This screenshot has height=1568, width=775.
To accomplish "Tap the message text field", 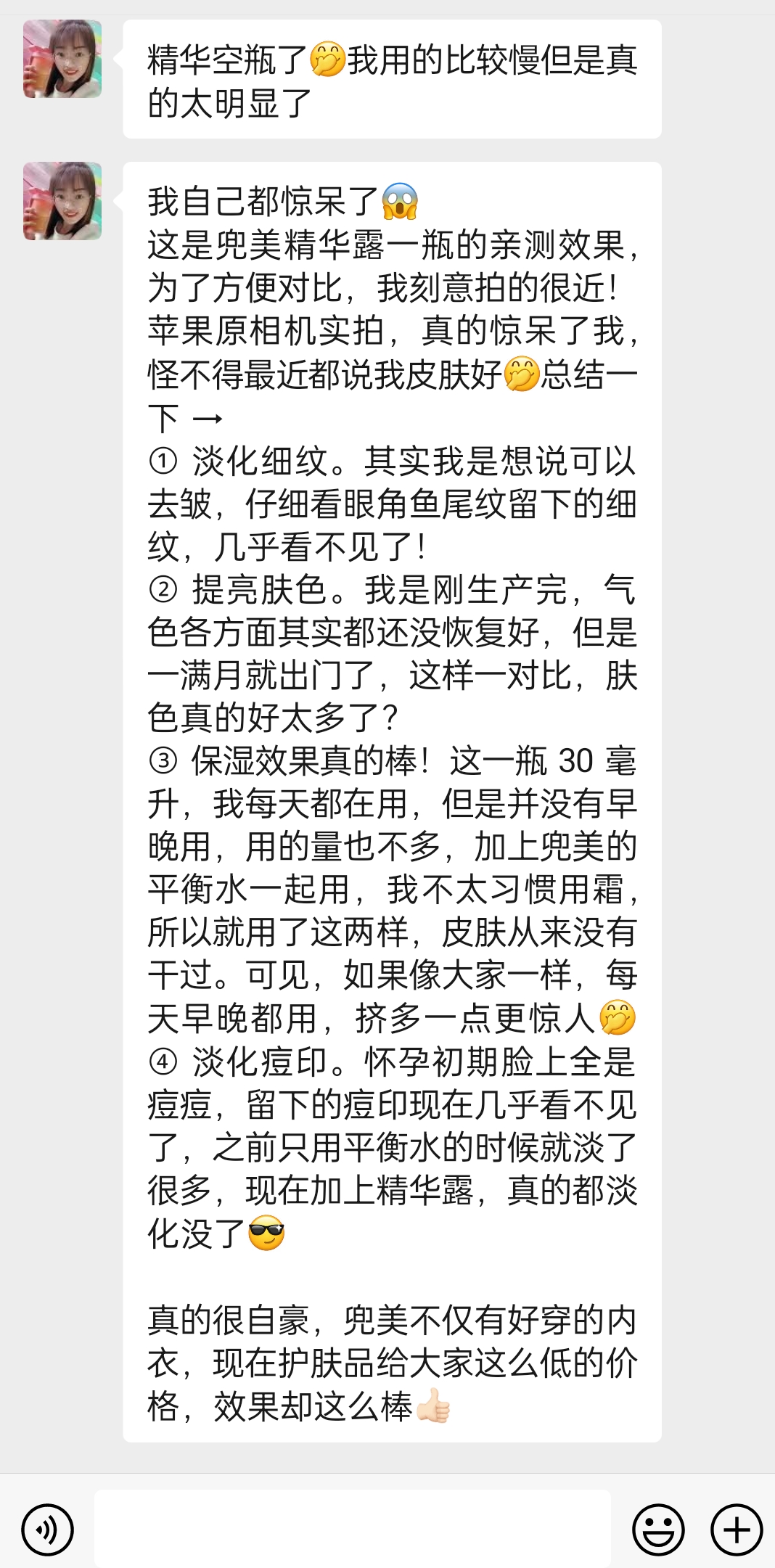I will [x=352, y=1528].
